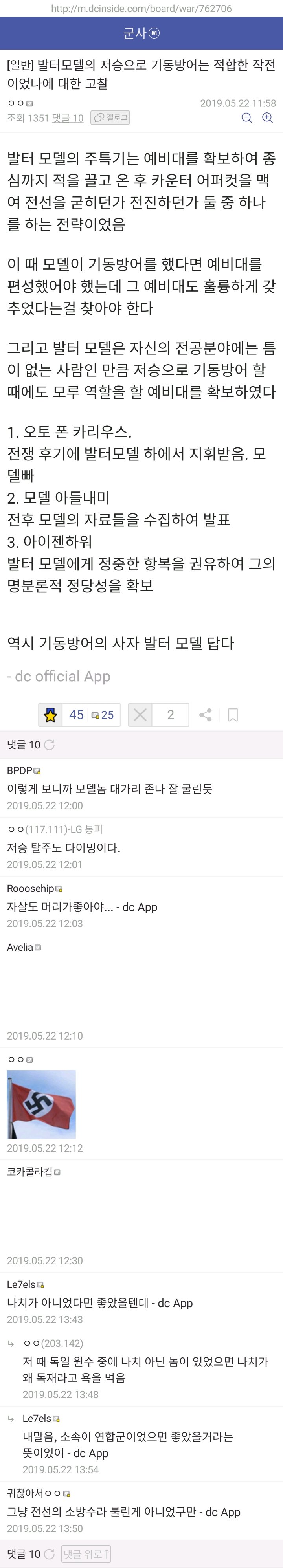Bookmark this post

232,715
